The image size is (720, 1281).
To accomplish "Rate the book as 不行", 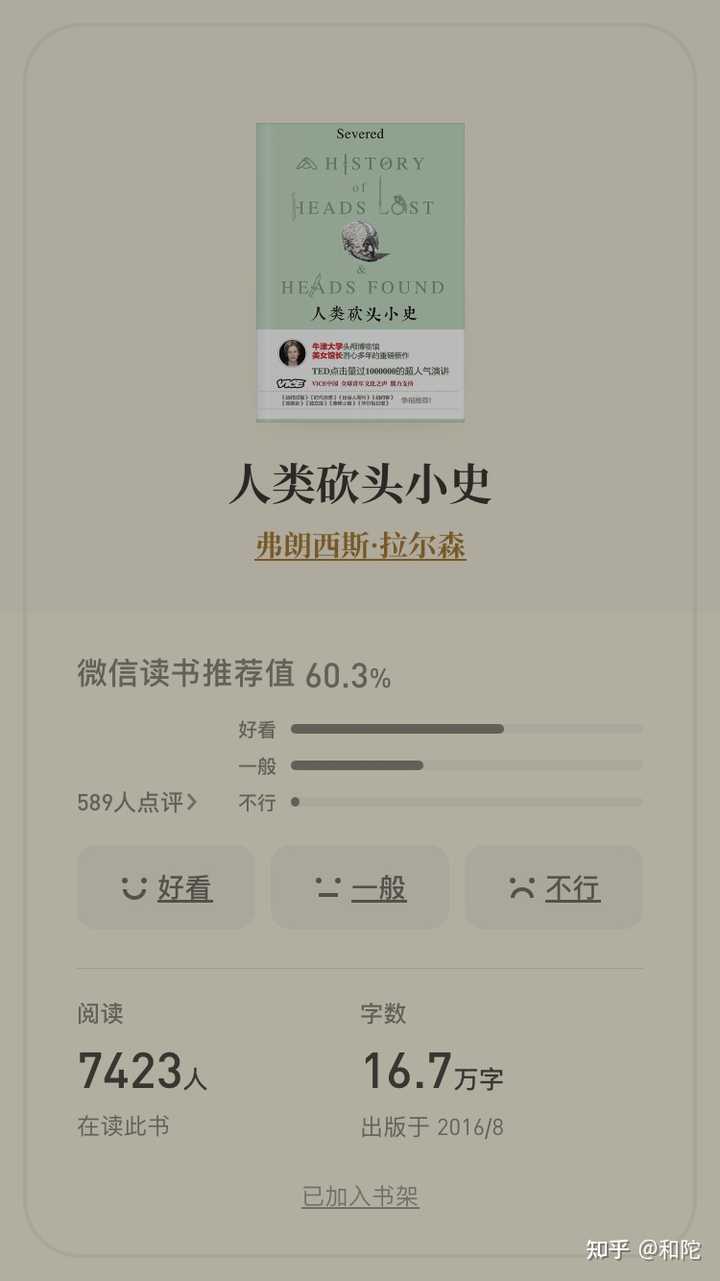I will [554, 888].
